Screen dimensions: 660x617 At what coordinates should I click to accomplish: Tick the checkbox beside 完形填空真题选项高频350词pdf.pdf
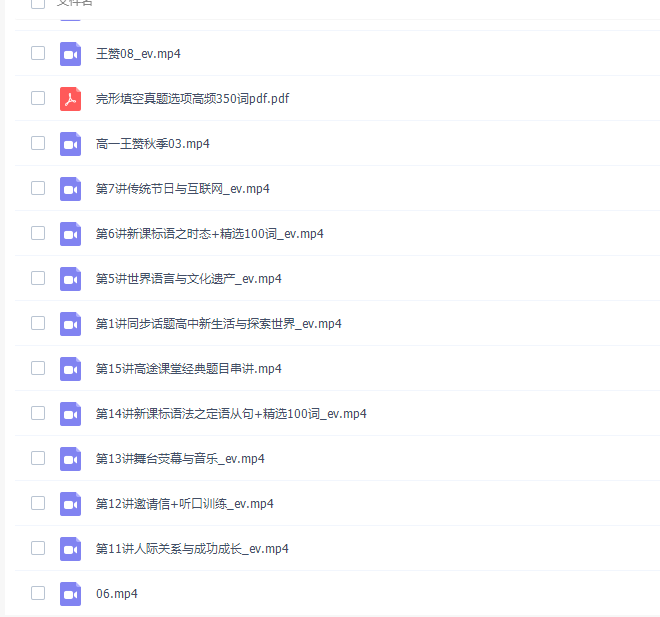[38, 98]
